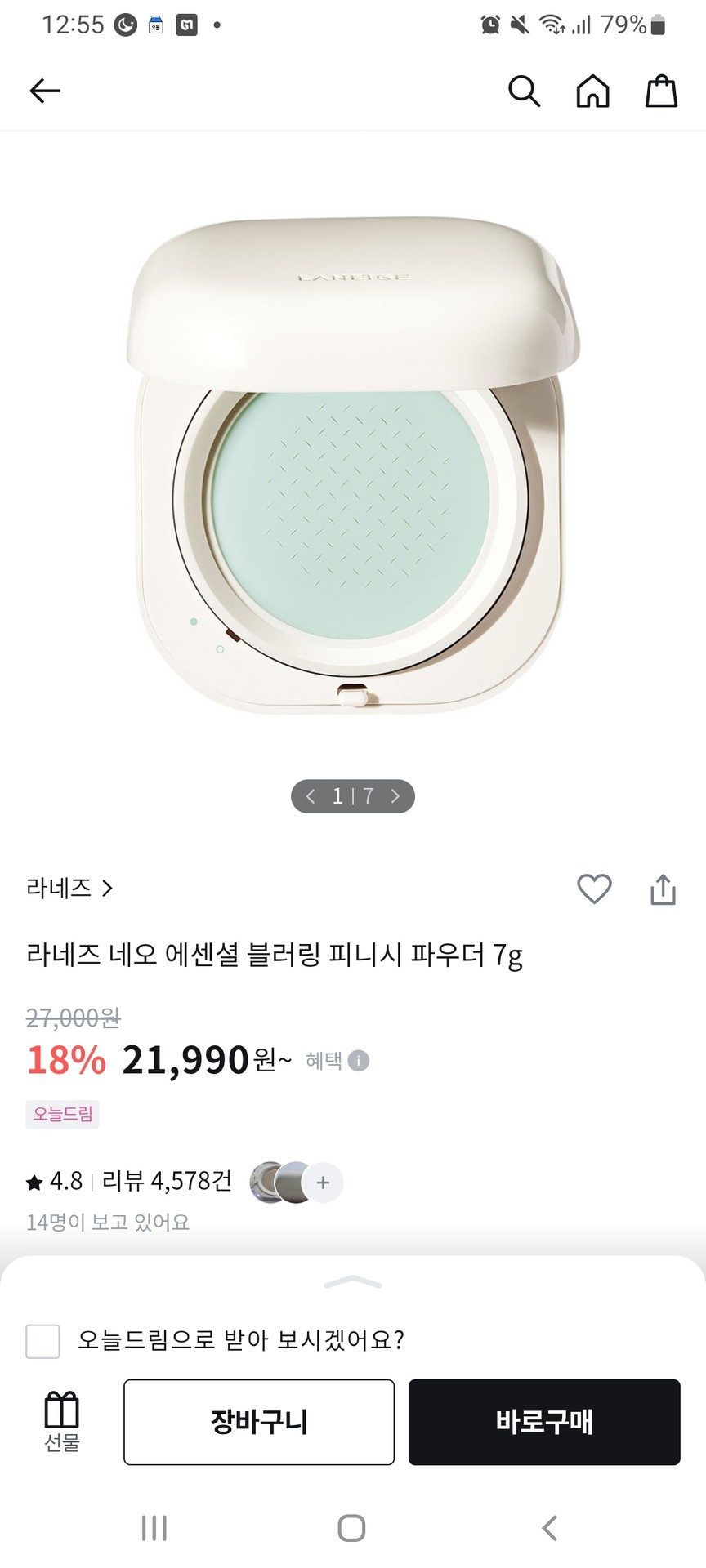Send as gift via 선물
Viewport: 706px width, 1568px height.
(61, 1421)
